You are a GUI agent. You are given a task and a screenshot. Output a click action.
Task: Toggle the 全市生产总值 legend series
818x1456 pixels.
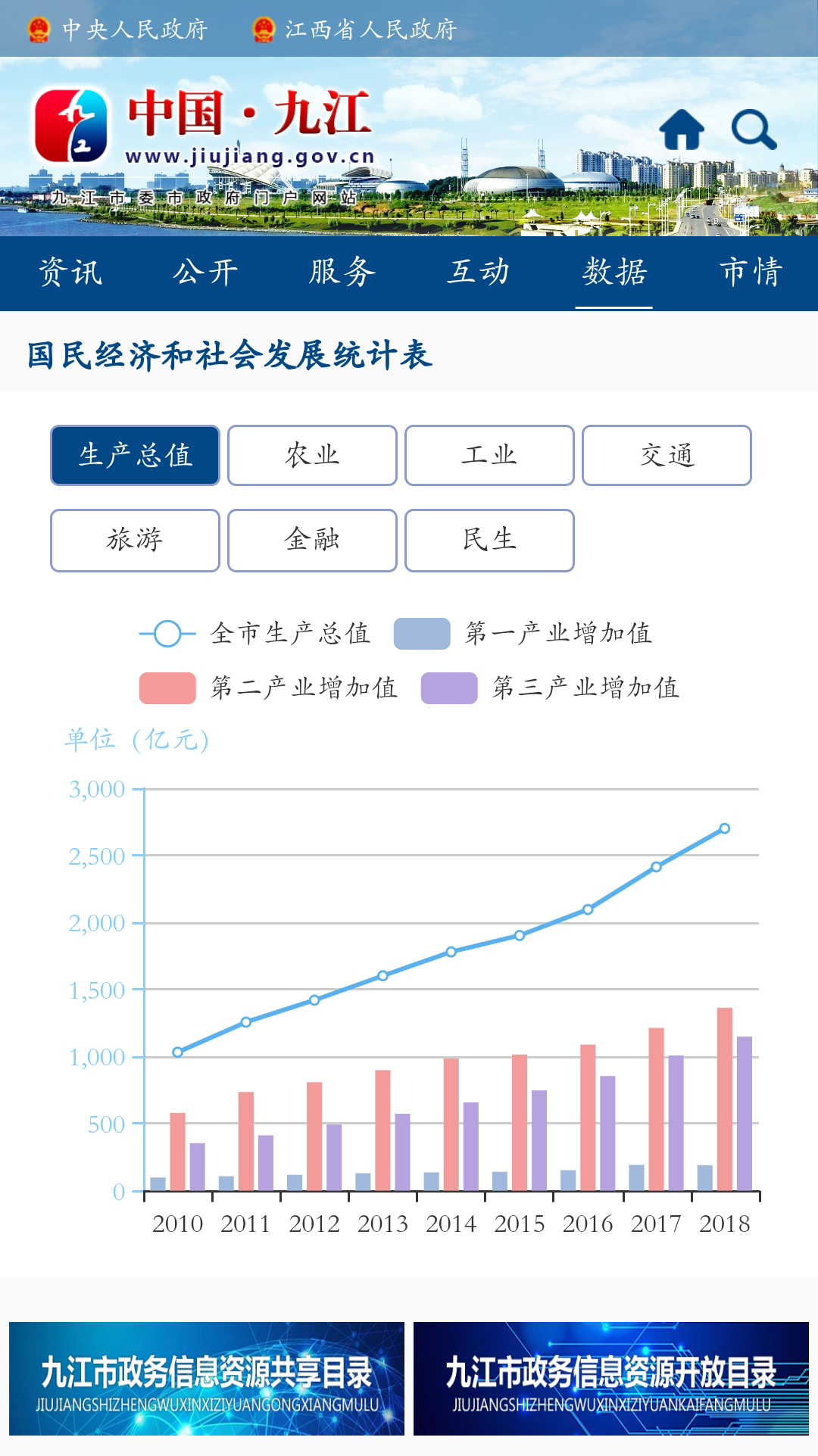point(255,633)
